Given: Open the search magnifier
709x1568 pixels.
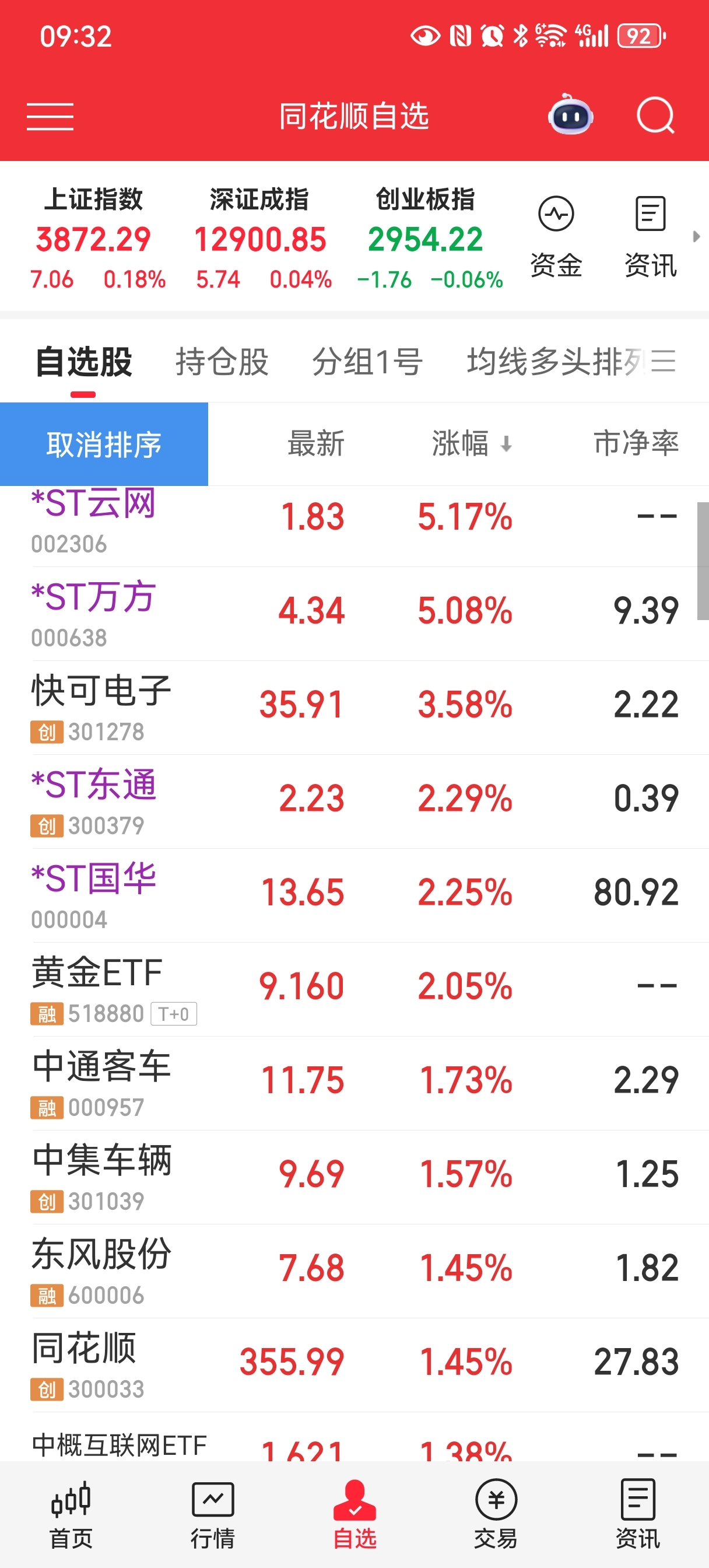Looking at the screenshot, I should point(655,115).
